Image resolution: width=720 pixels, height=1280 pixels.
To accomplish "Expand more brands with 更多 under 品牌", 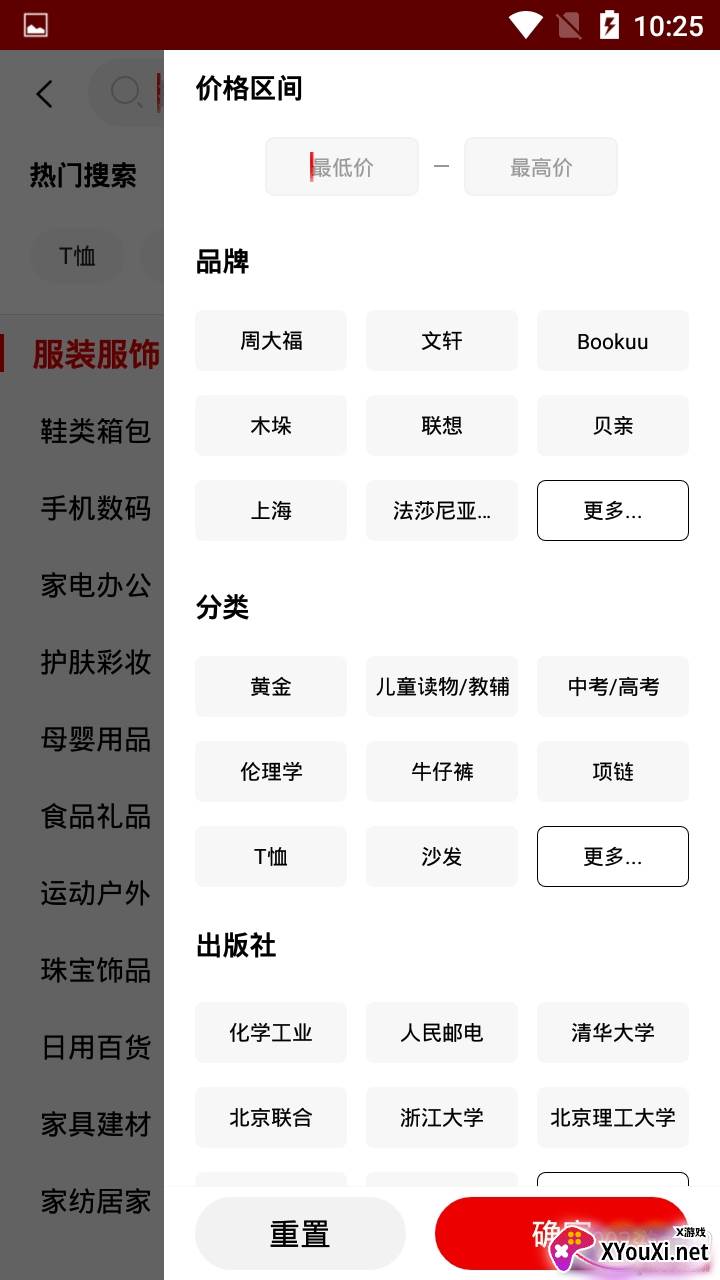I will 612,511.
